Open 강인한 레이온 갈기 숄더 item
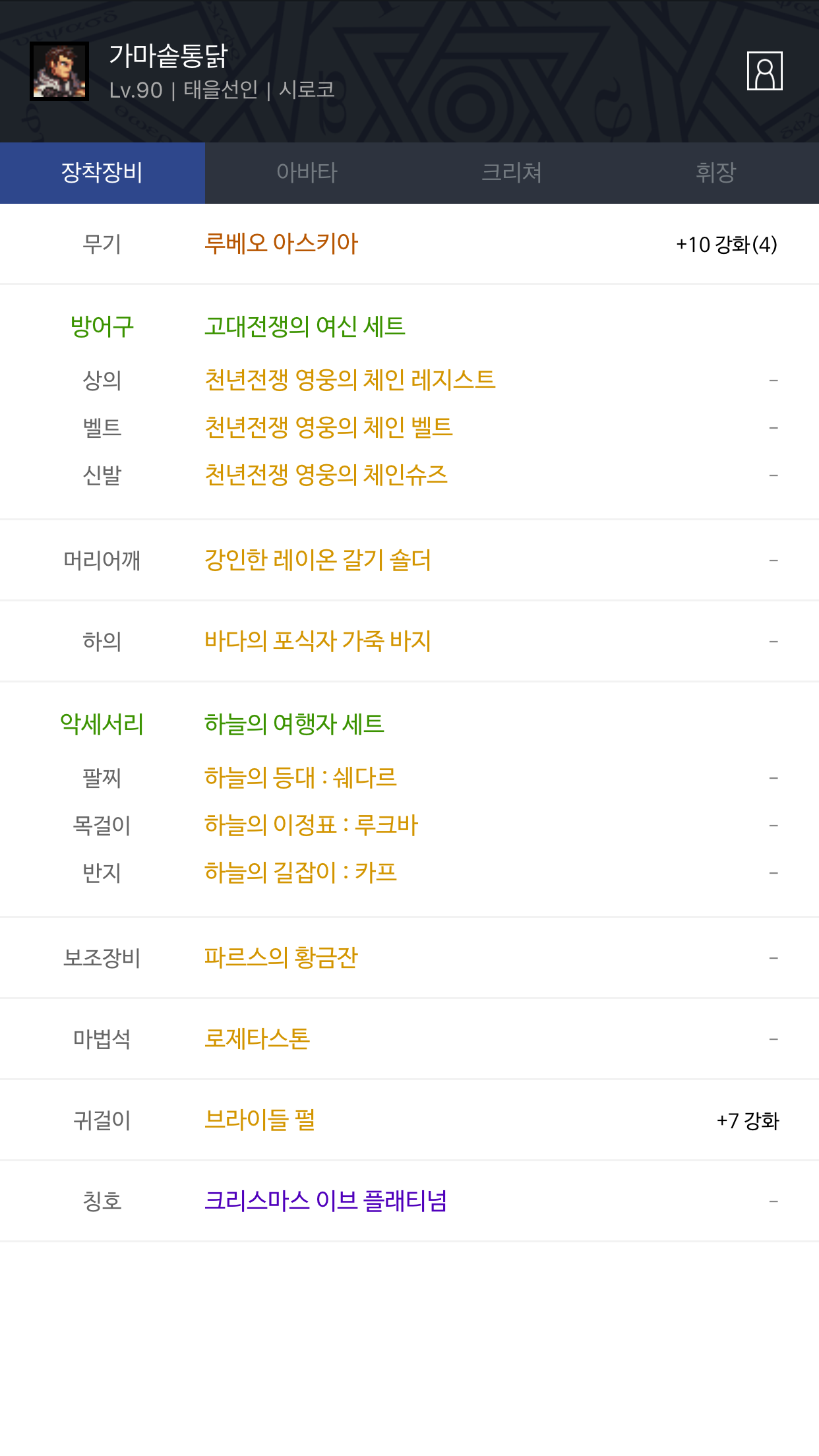819x1456 pixels. click(318, 561)
